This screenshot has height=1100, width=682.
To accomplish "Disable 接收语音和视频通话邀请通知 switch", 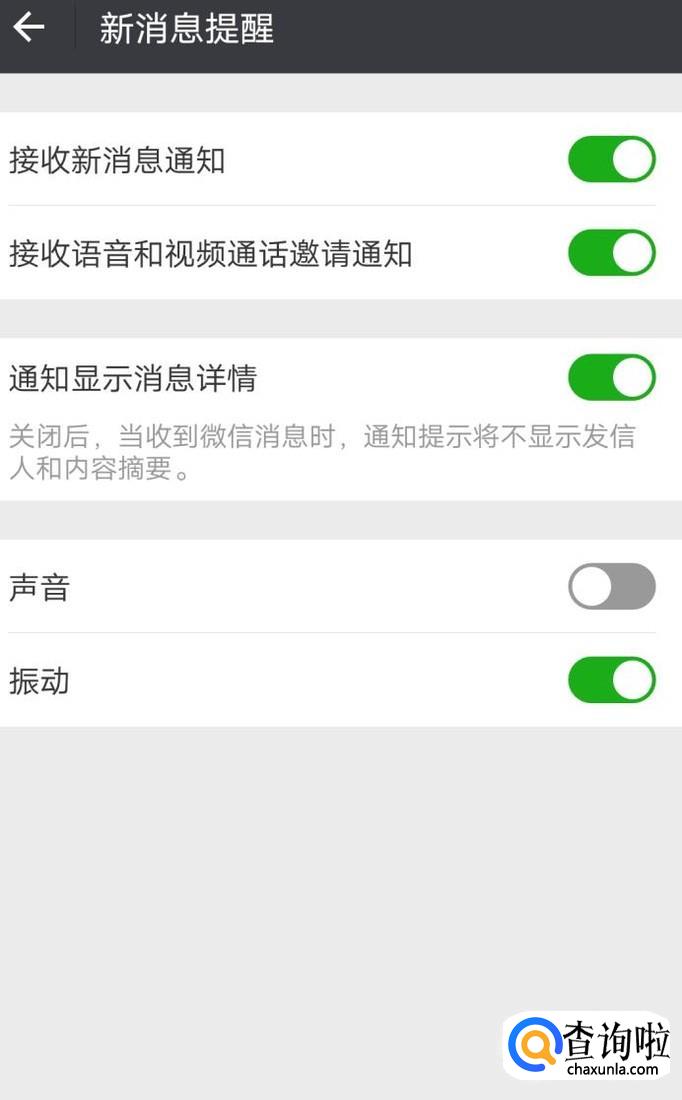I will pyautogui.click(x=611, y=253).
